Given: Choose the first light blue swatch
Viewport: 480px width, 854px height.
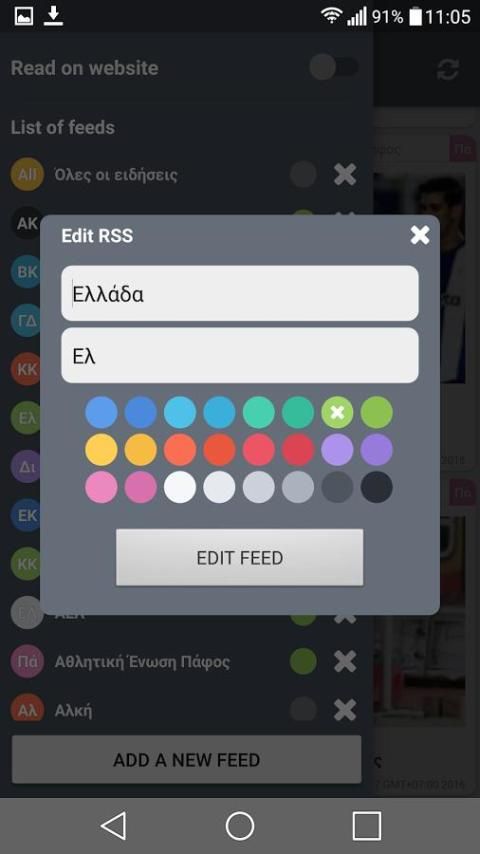Looking at the screenshot, I should pos(101,412).
